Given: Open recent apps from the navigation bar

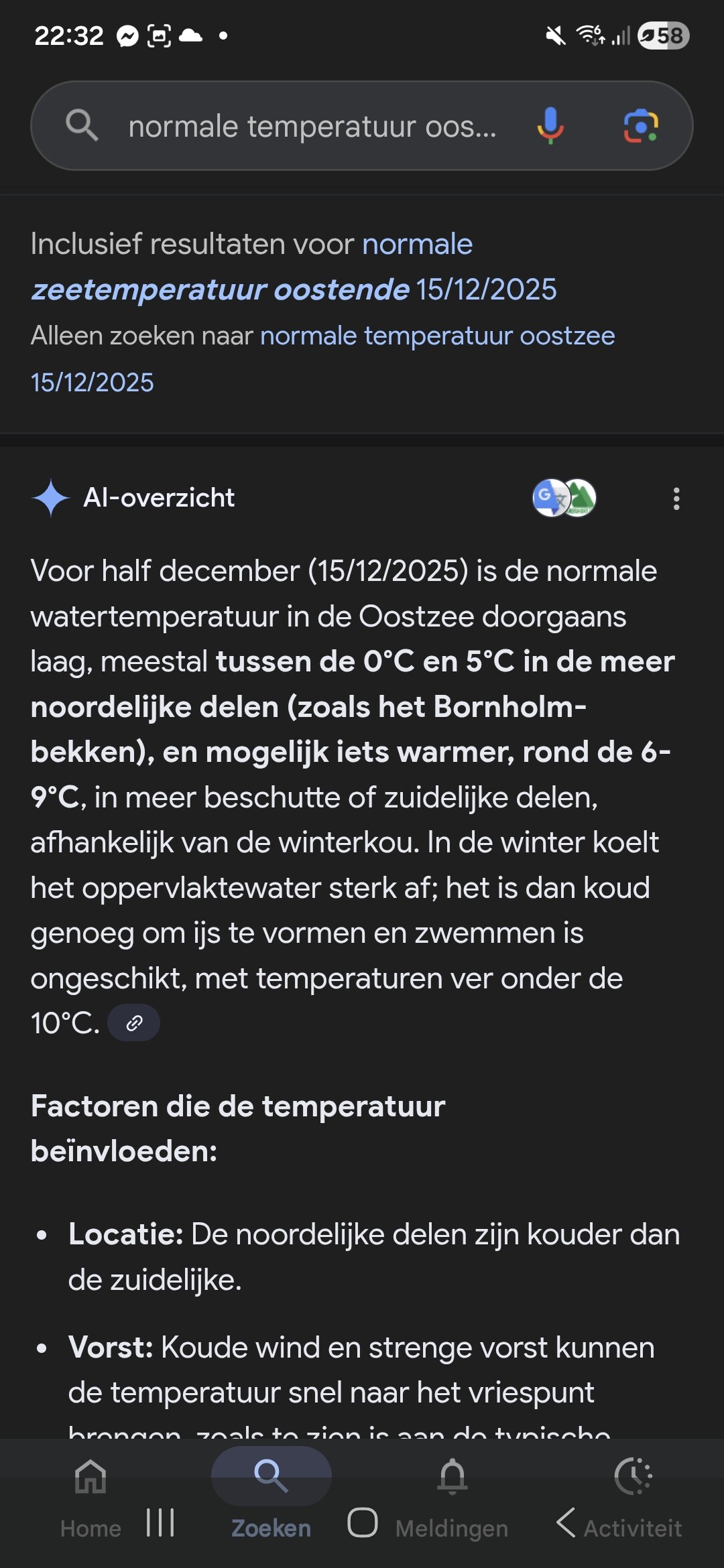Looking at the screenshot, I should click(160, 1522).
